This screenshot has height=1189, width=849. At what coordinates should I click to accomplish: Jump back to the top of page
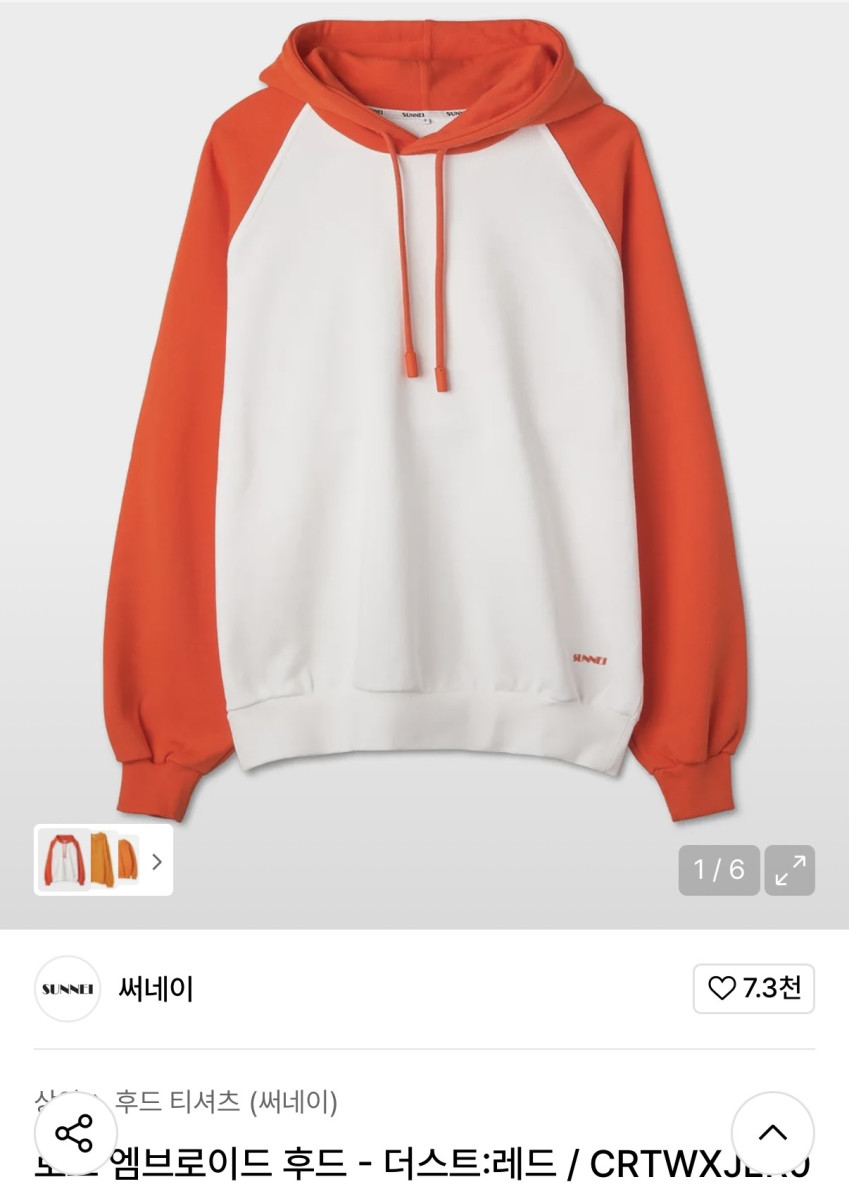(772, 1133)
